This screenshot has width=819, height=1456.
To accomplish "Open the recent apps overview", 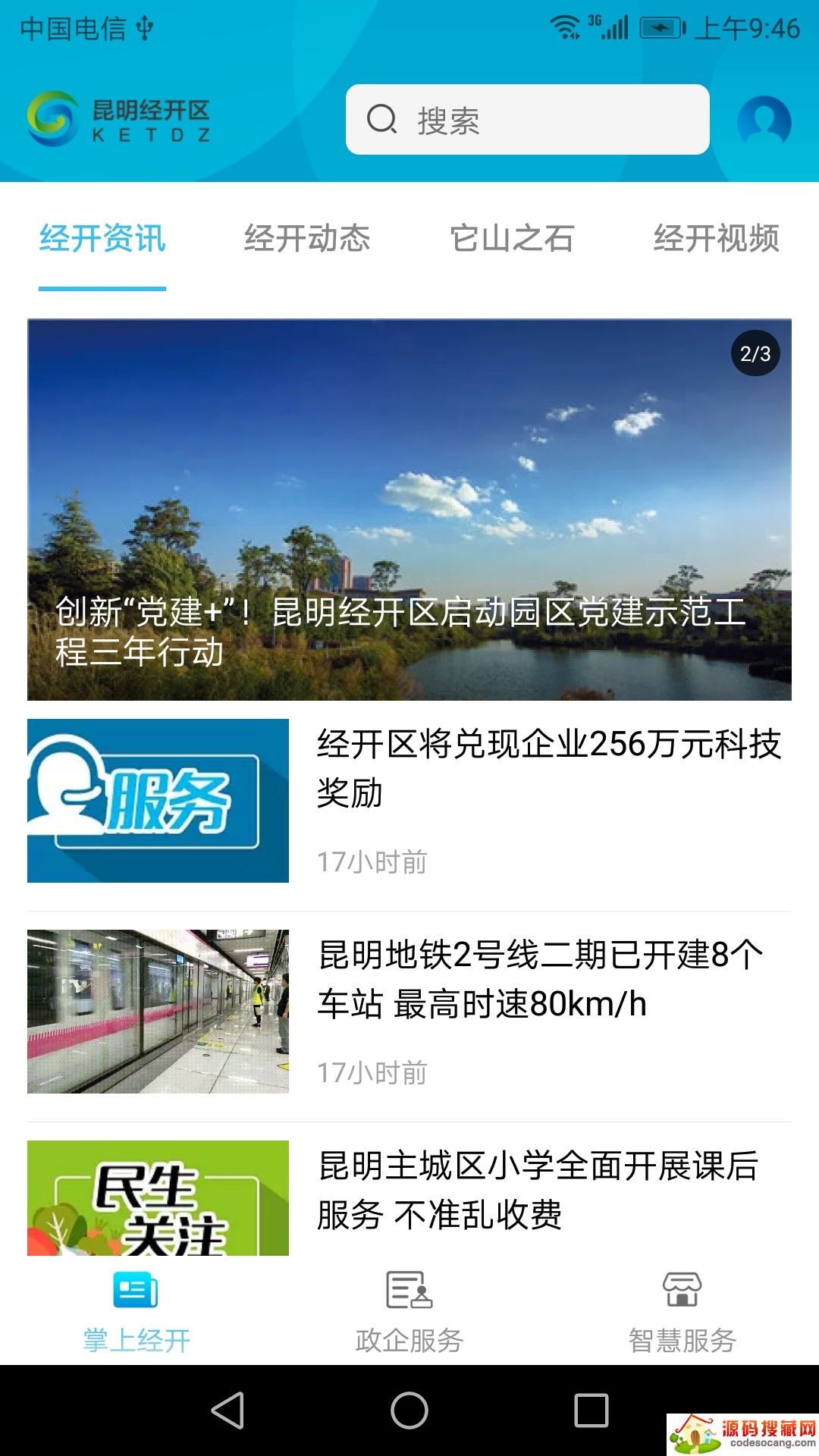I will pos(591,1410).
